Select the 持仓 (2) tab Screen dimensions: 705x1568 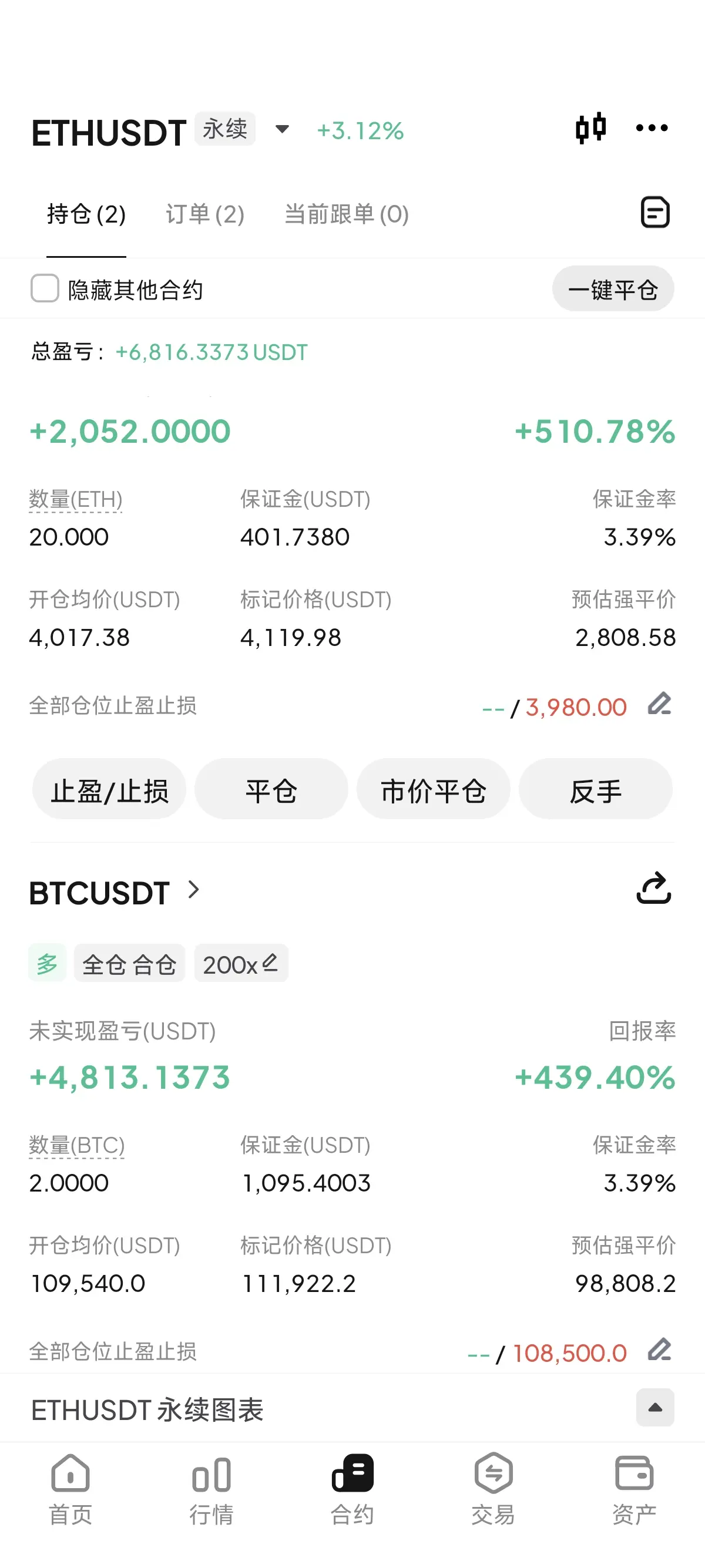pos(86,214)
